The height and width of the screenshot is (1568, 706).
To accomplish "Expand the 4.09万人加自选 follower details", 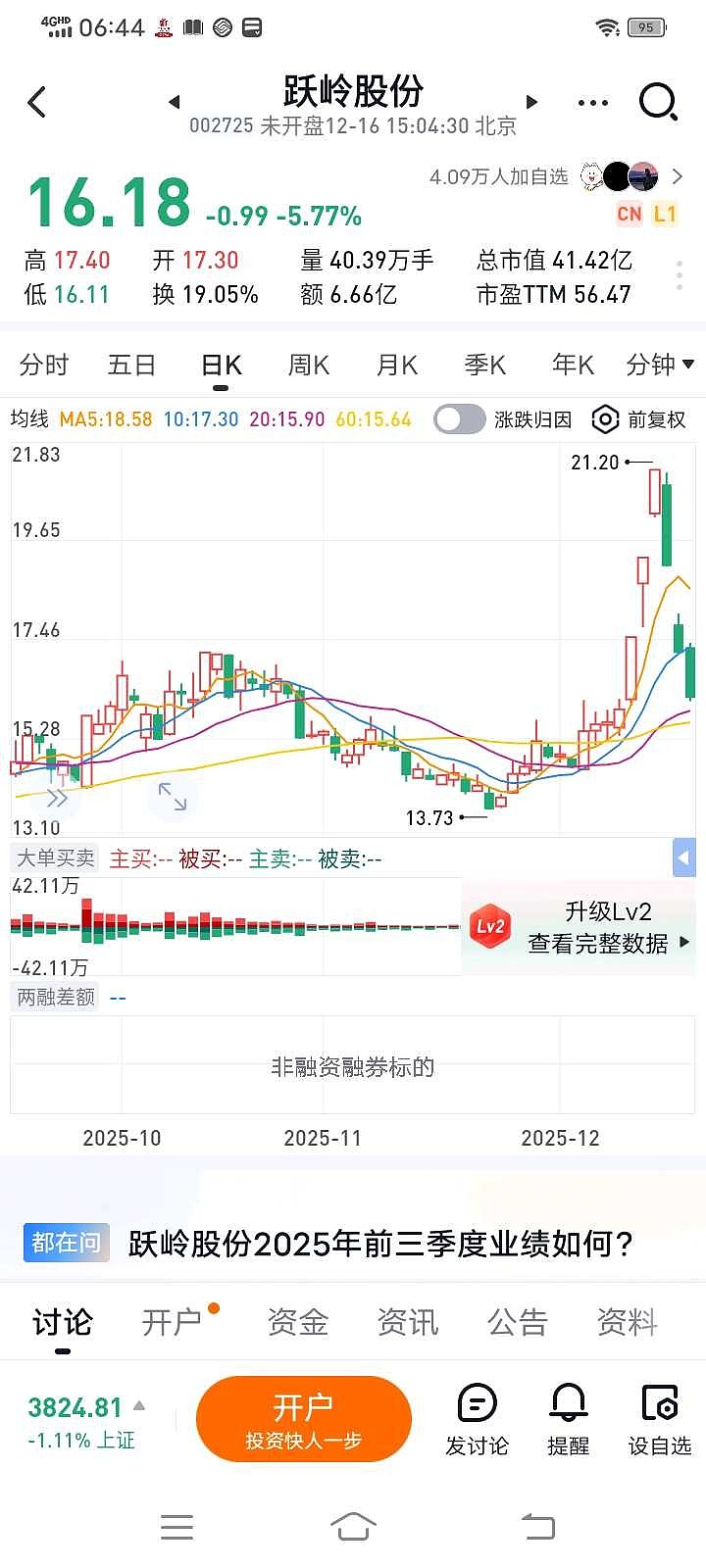I will click(677, 176).
